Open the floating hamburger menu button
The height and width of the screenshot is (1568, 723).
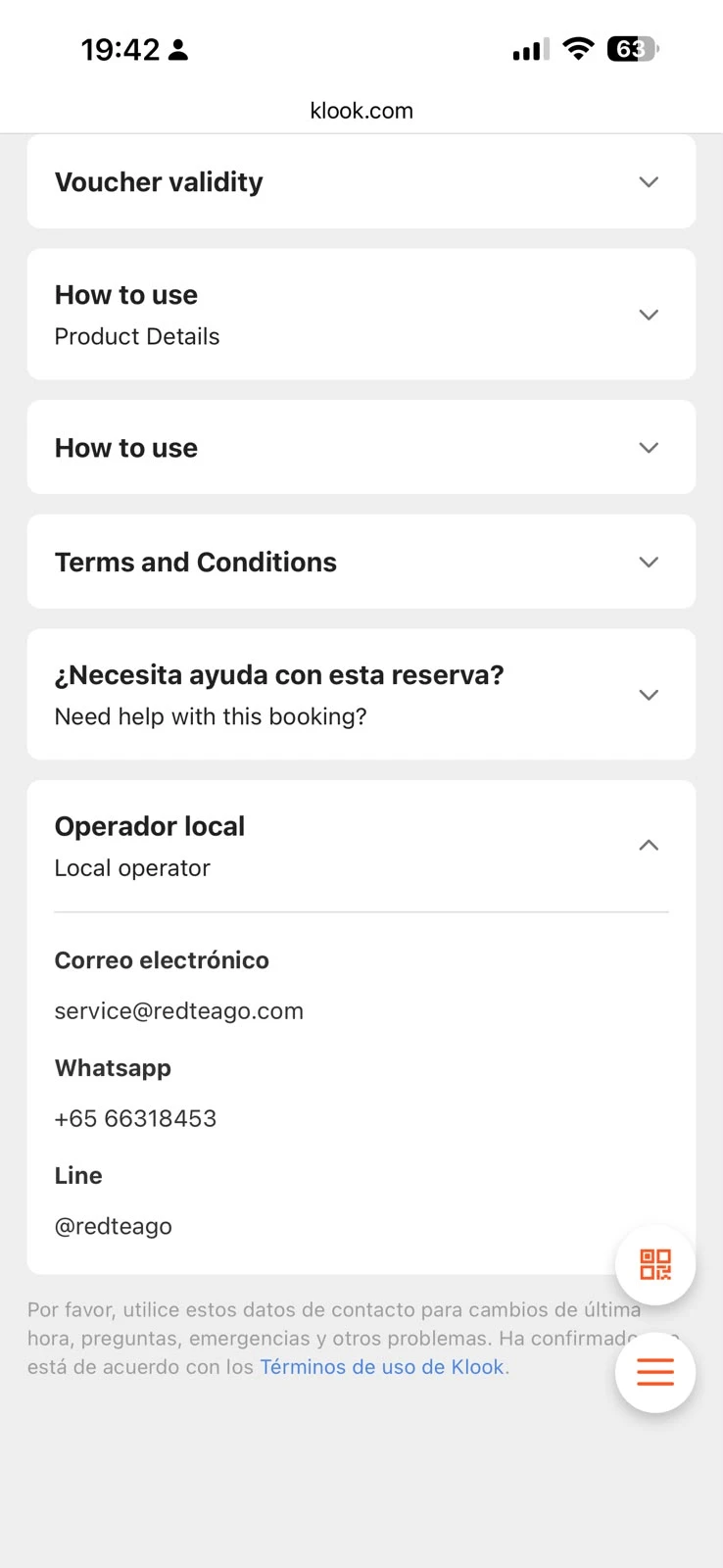click(655, 1372)
